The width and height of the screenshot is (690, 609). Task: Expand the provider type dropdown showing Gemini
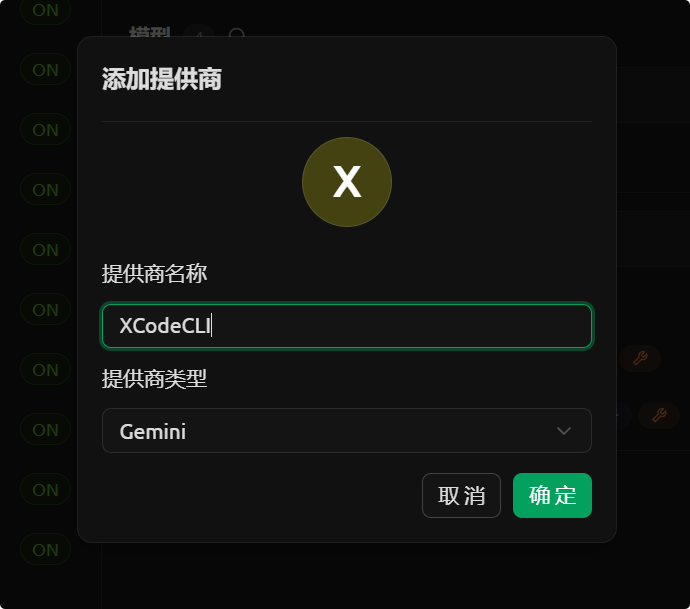(x=346, y=431)
